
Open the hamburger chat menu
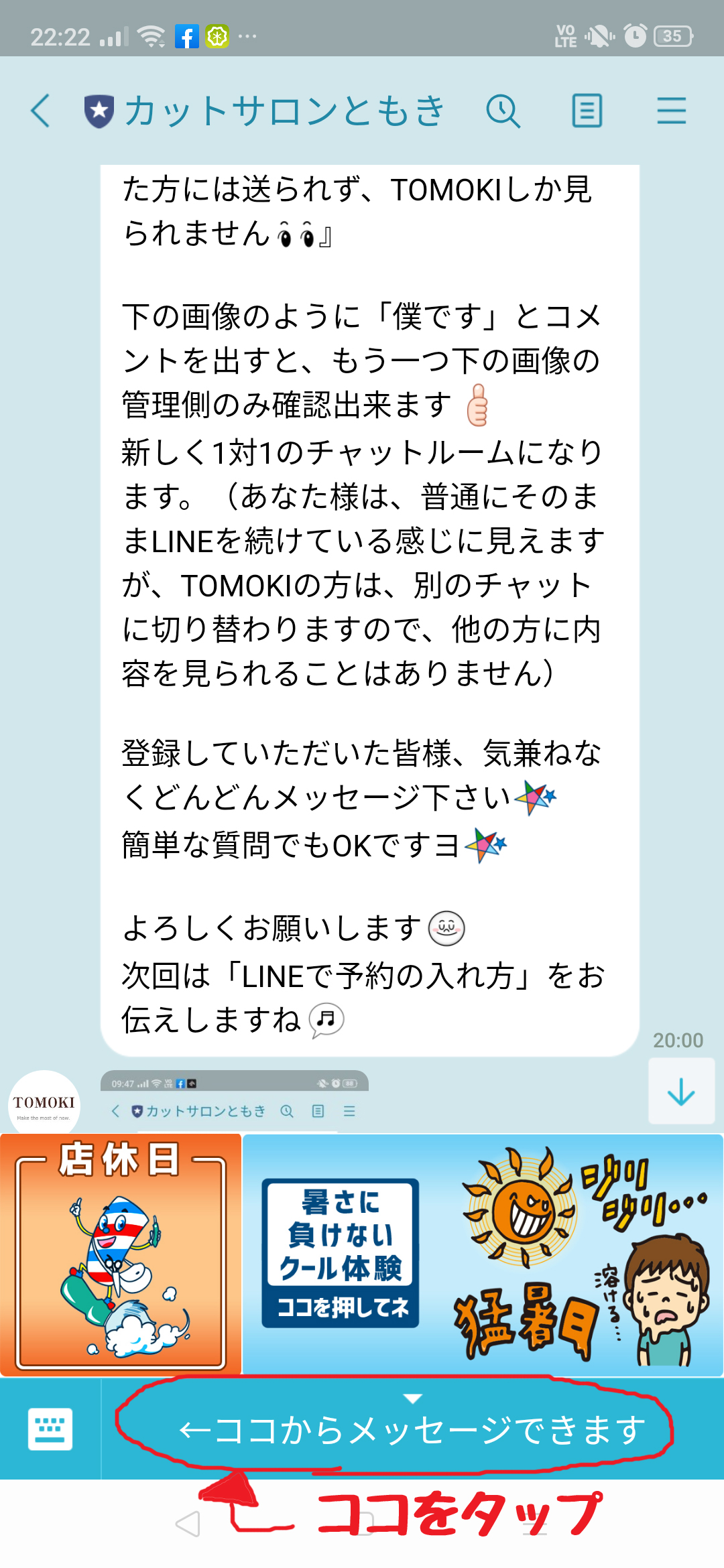671,111
